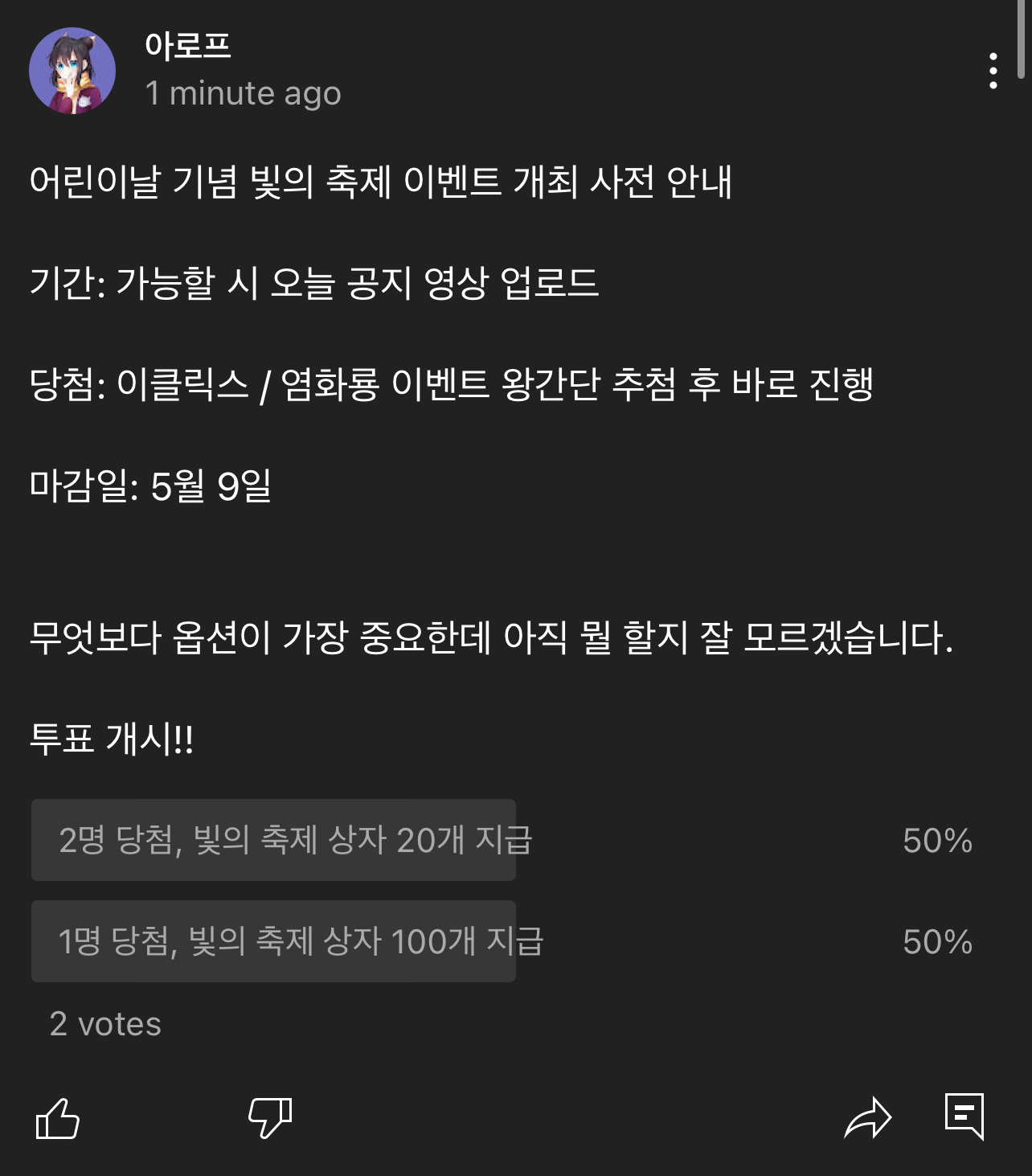
Task: Open 아로프's channel avatar
Action: click(x=72, y=71)
